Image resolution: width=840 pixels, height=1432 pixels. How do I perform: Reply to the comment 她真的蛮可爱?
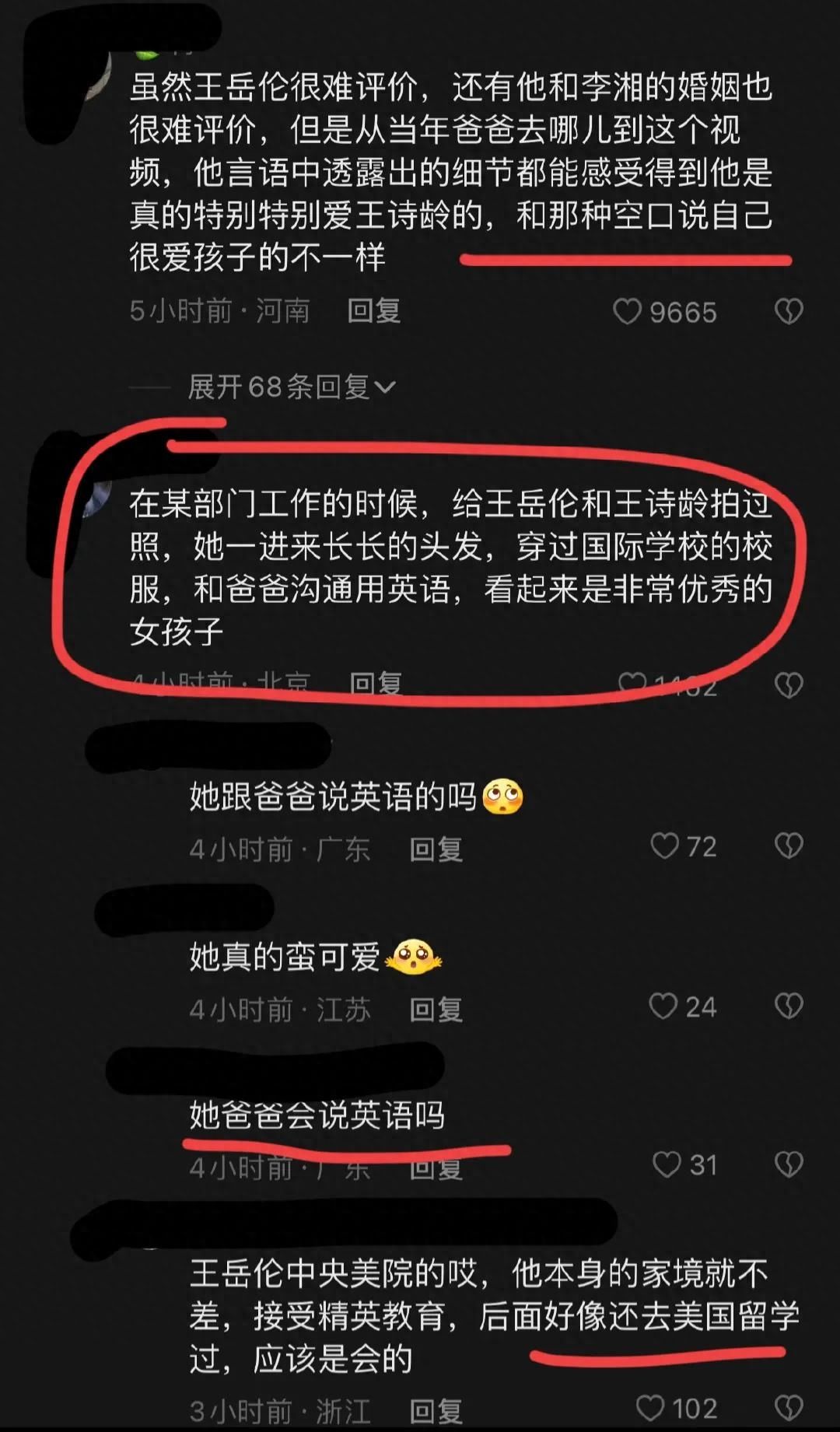436,1010
